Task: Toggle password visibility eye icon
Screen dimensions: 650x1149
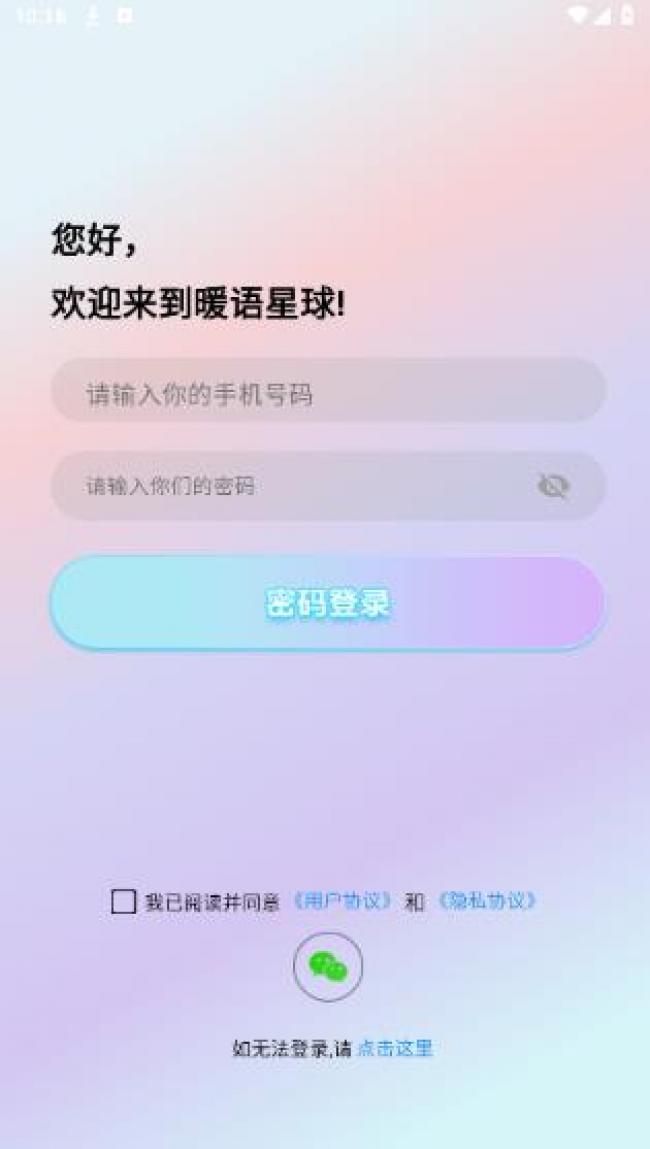Action: 553,485
